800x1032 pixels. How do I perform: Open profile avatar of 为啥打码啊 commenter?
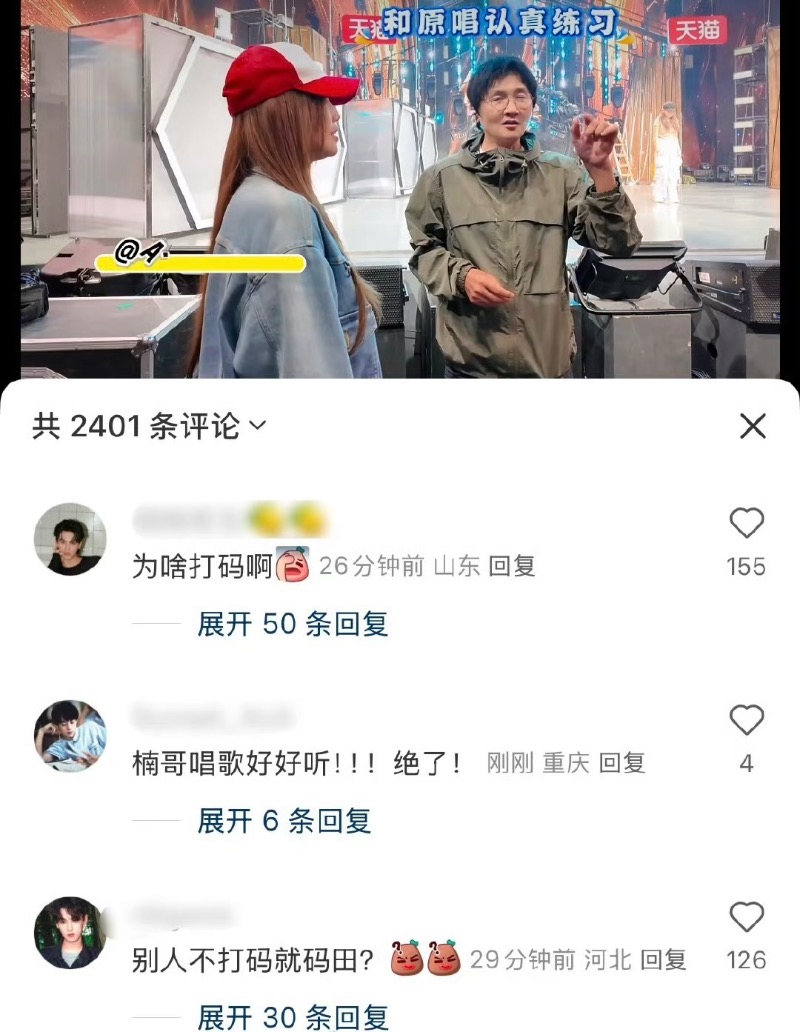click(70, 539)
